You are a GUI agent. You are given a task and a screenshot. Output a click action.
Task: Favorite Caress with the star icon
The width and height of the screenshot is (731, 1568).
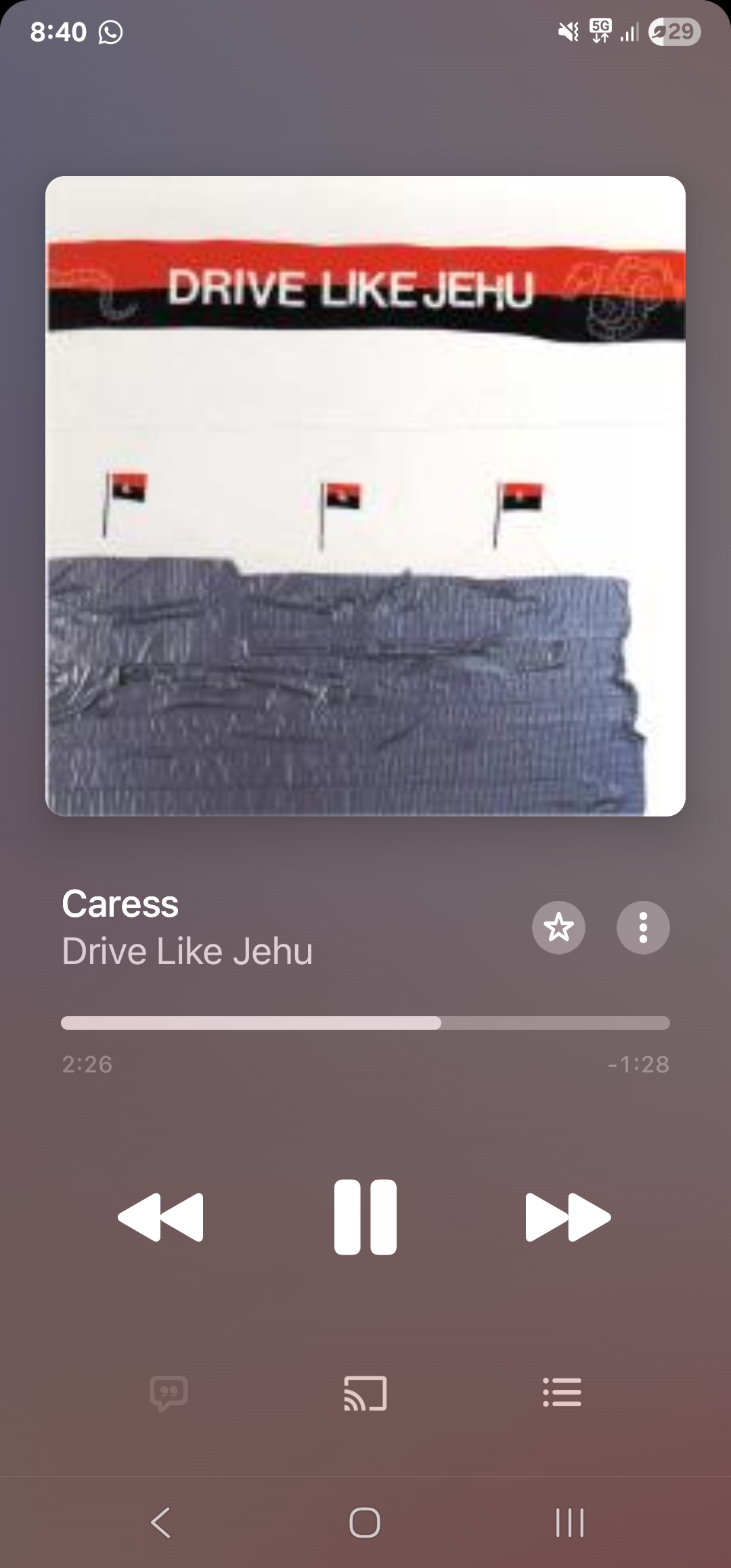(558, 927)
